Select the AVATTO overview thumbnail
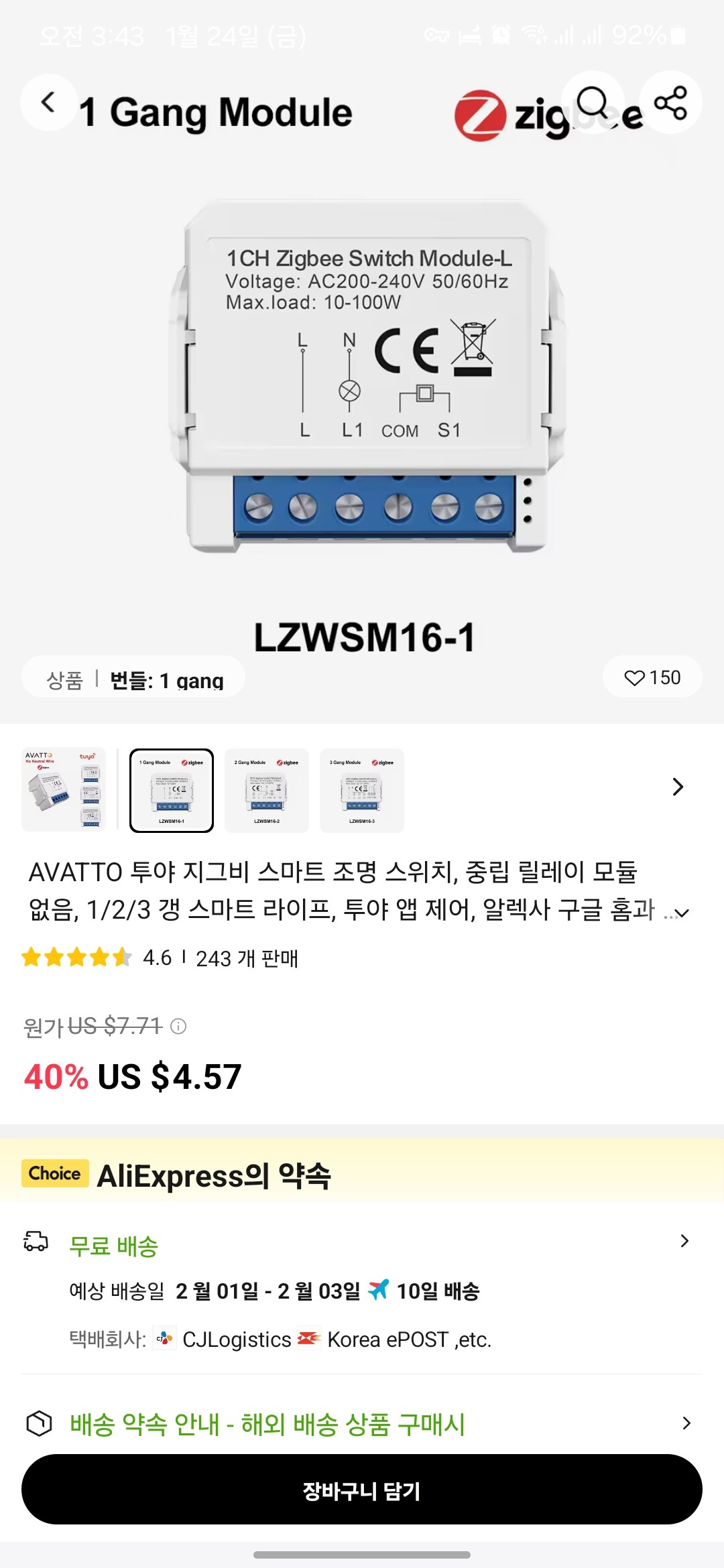The width and height of the screenshot is (724, 1568). [64, 790]
